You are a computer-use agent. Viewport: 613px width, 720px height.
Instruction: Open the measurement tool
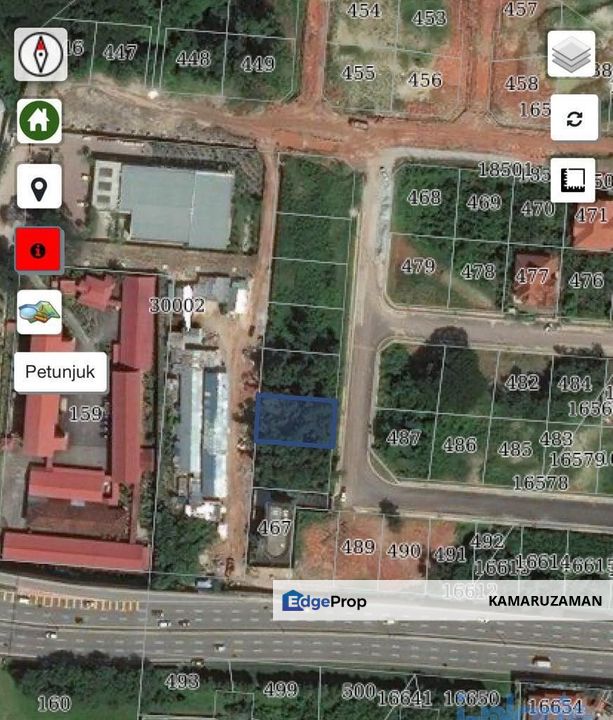click(573, 180)
